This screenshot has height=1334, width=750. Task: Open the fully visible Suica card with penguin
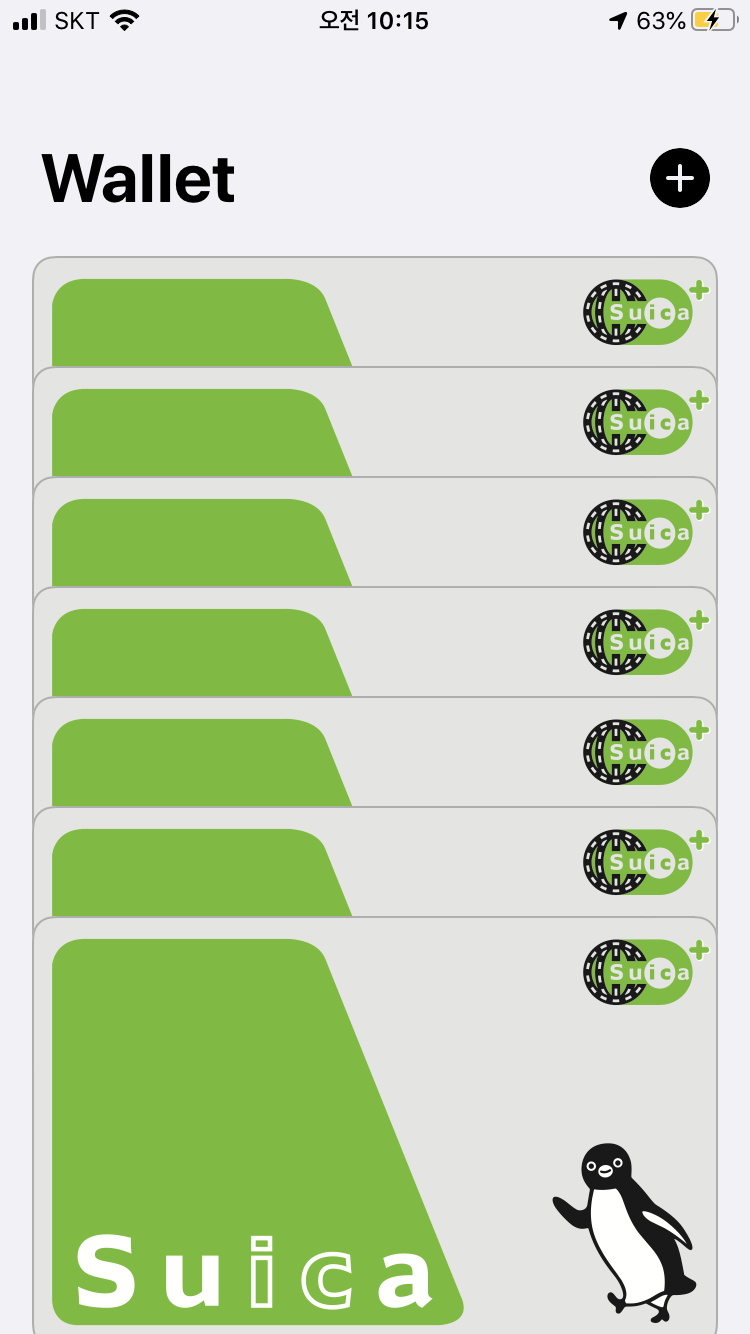(x=375, y=1125)
